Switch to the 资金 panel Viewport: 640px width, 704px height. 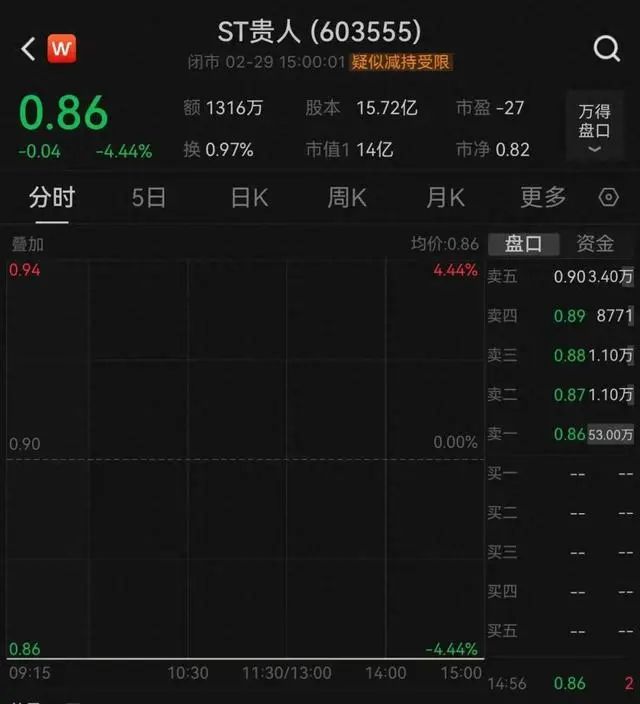pos(595,244)
